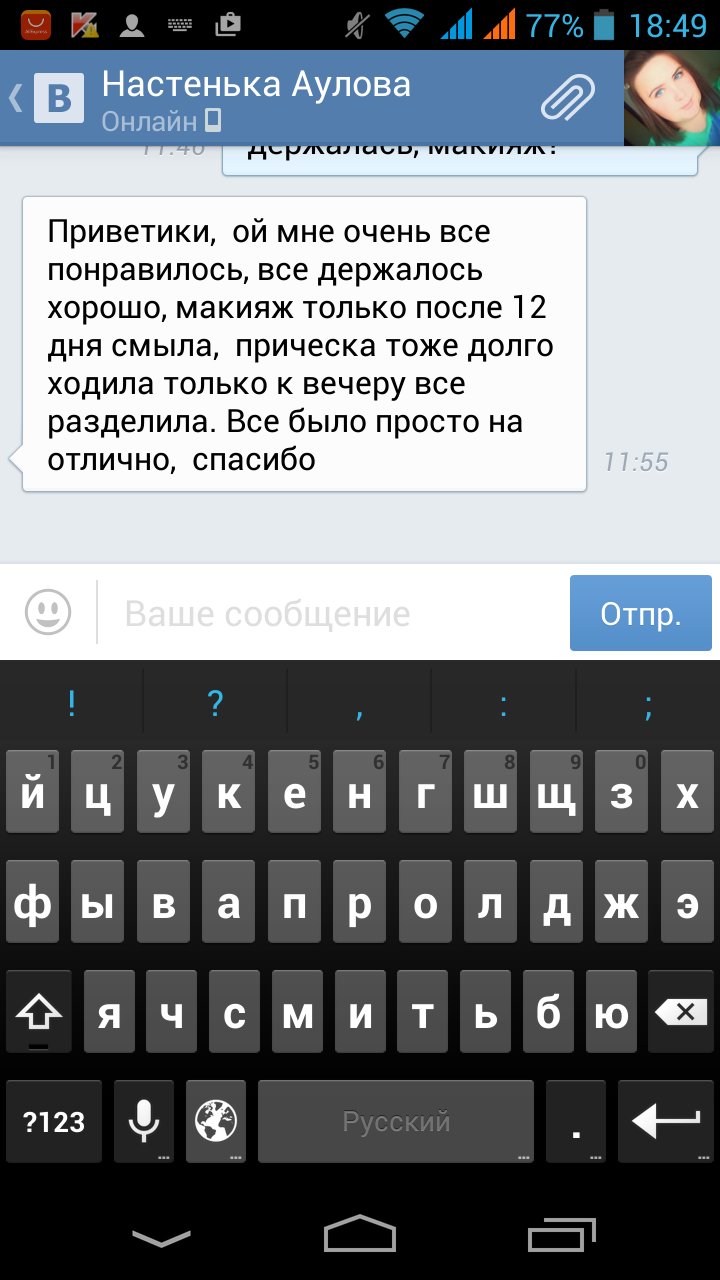Change keyboard language with globe key

(x=215, y=1121)
